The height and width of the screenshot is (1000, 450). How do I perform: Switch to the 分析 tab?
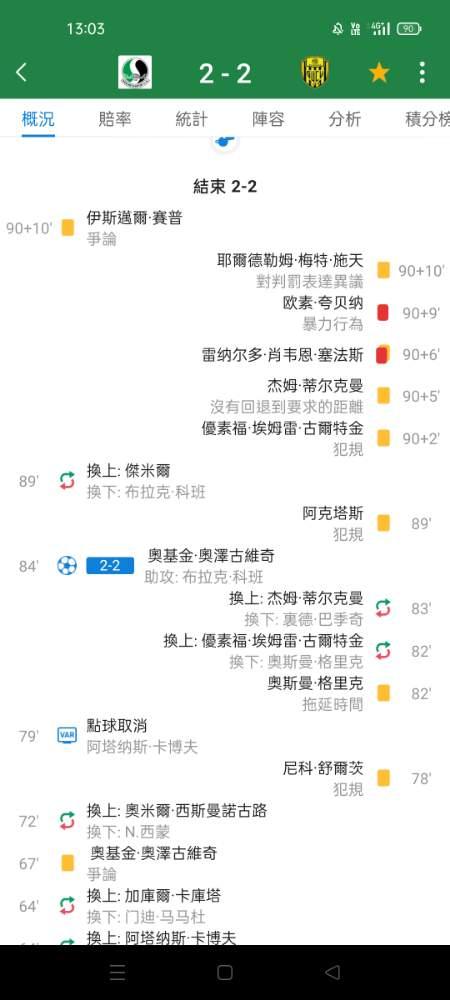(x=345, y=119)
